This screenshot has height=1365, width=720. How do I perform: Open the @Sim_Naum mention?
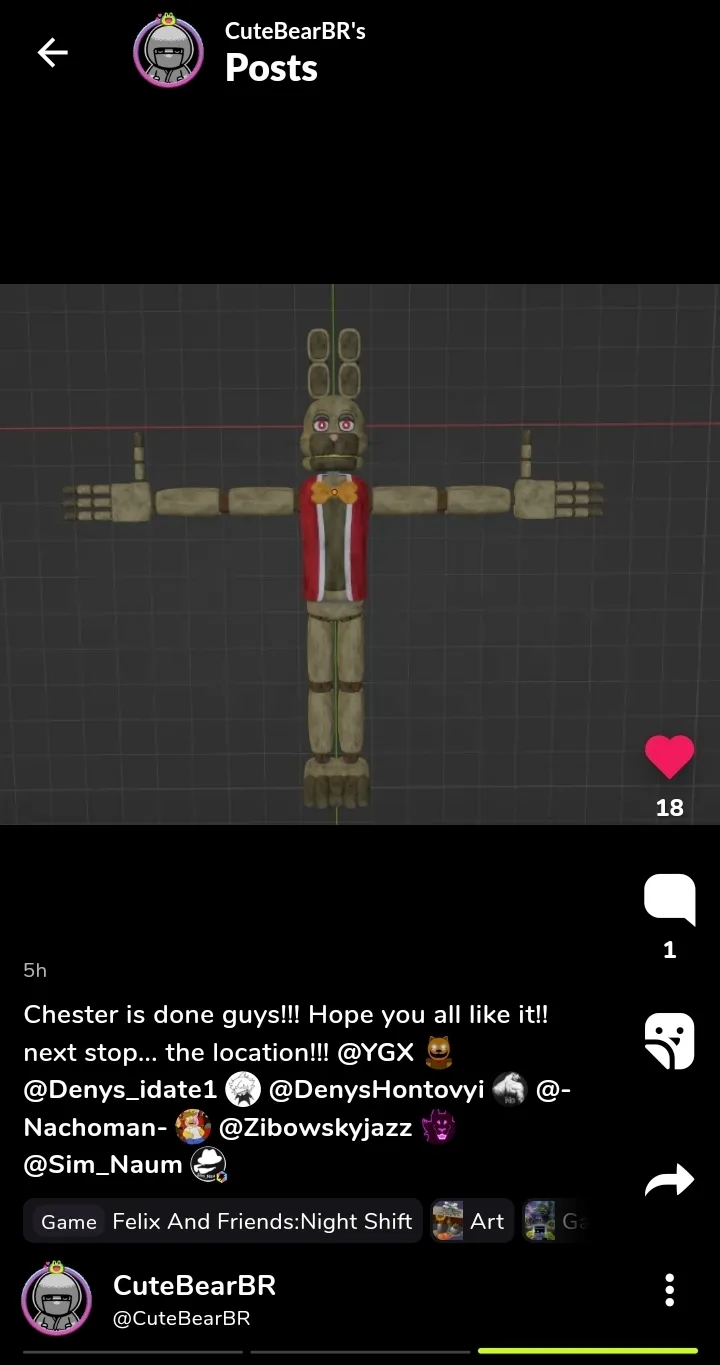pyautogui.click(x=103, y=1165)
